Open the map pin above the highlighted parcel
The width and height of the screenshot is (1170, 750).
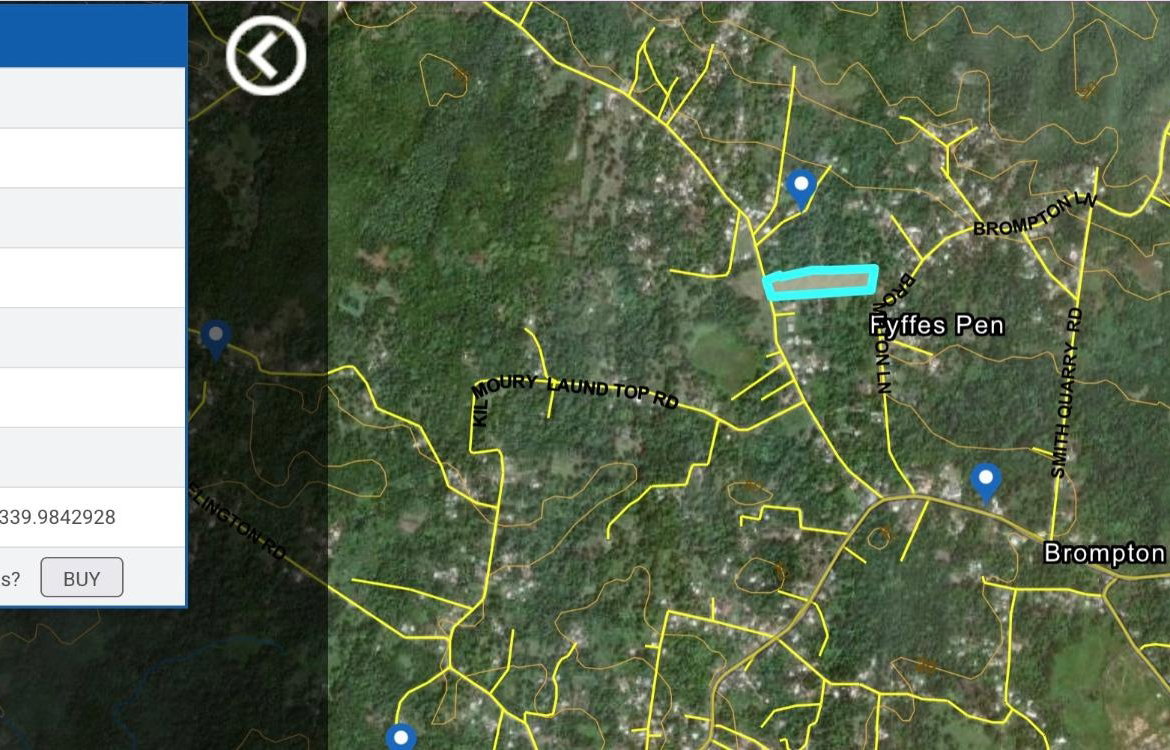point(801,186)
